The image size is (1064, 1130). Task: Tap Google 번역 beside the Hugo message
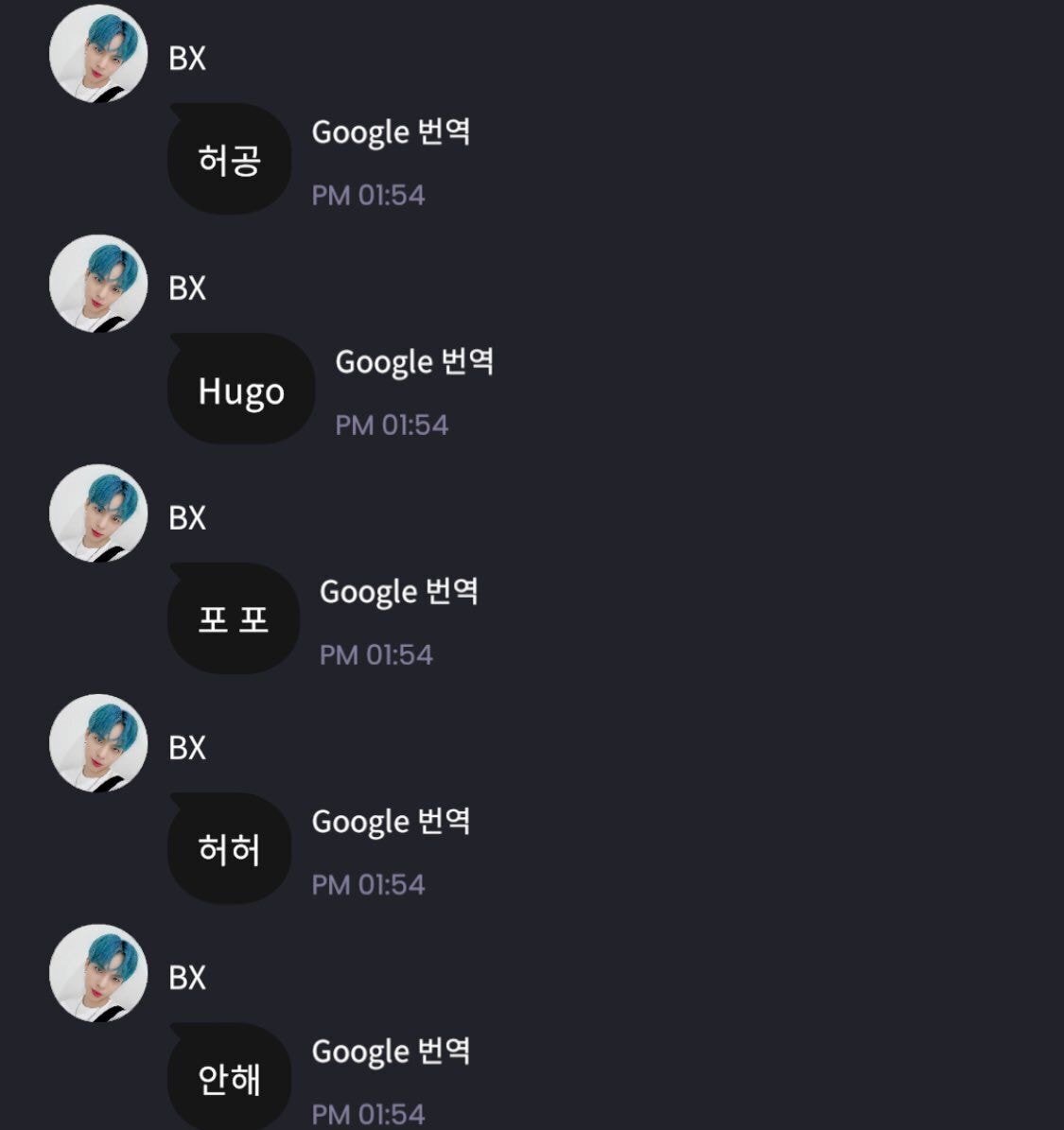click(x=413, y=362)
